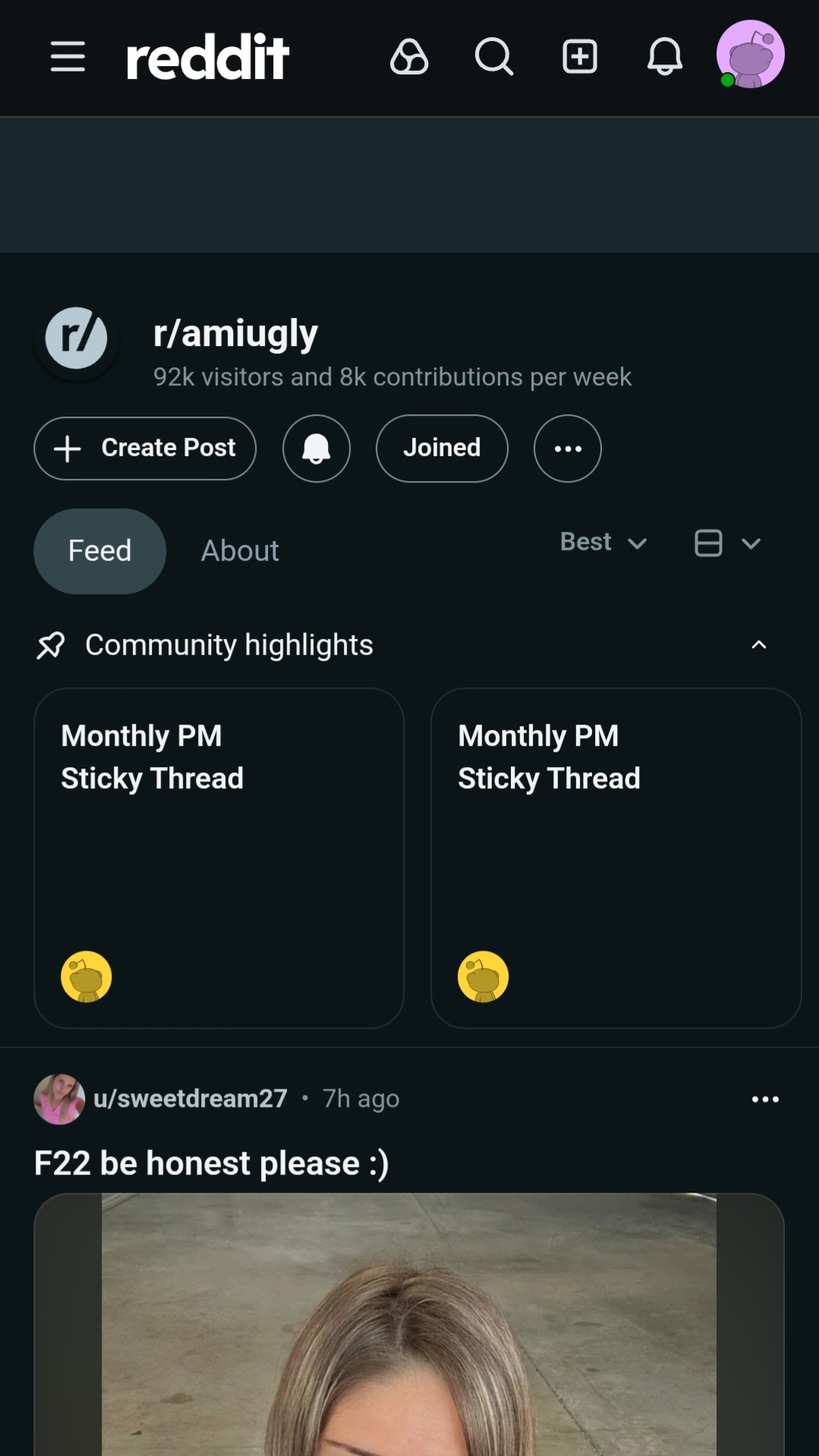The image size is (819, 1456).
Task: Tap the Create Post button
Action: (145, 448)
